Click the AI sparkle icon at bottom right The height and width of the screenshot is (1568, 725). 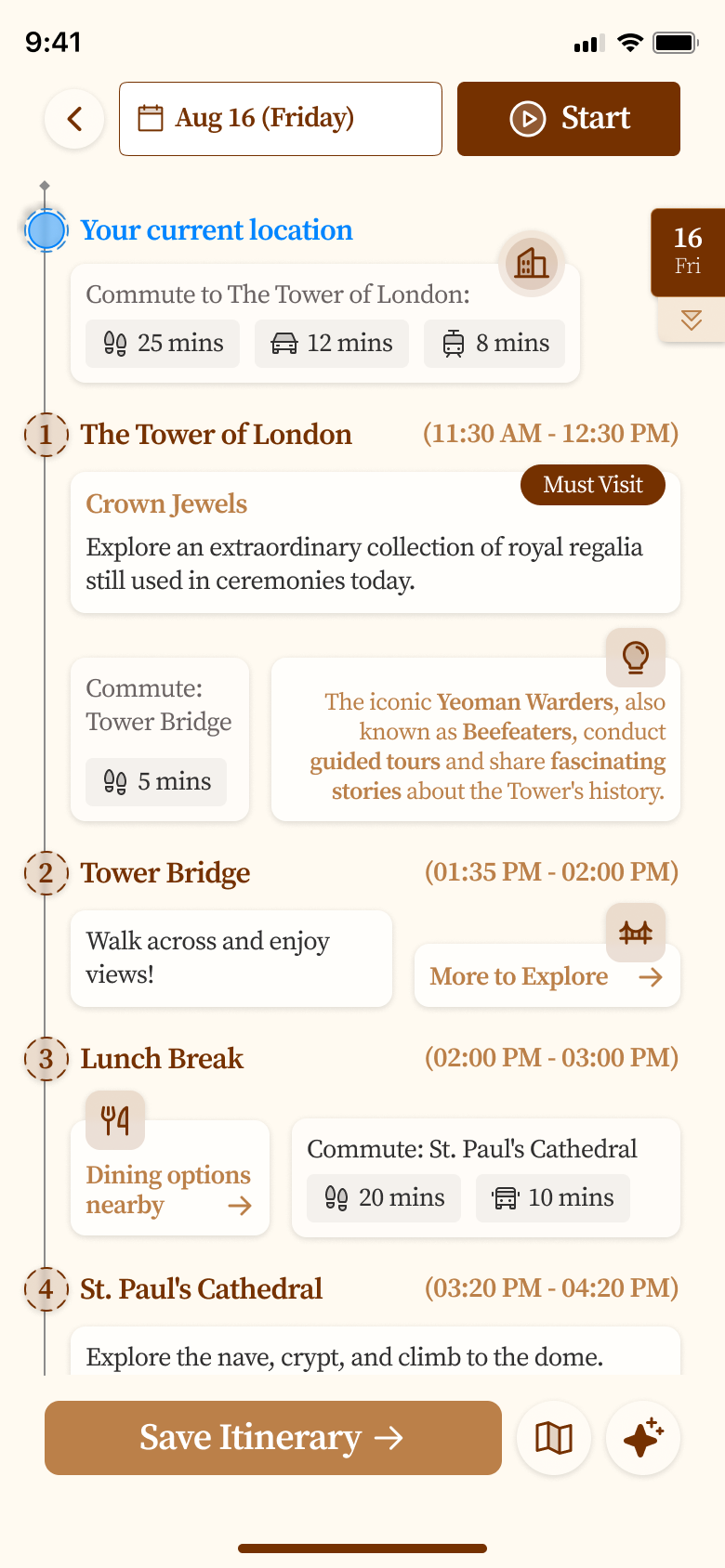click(642, 1437)
